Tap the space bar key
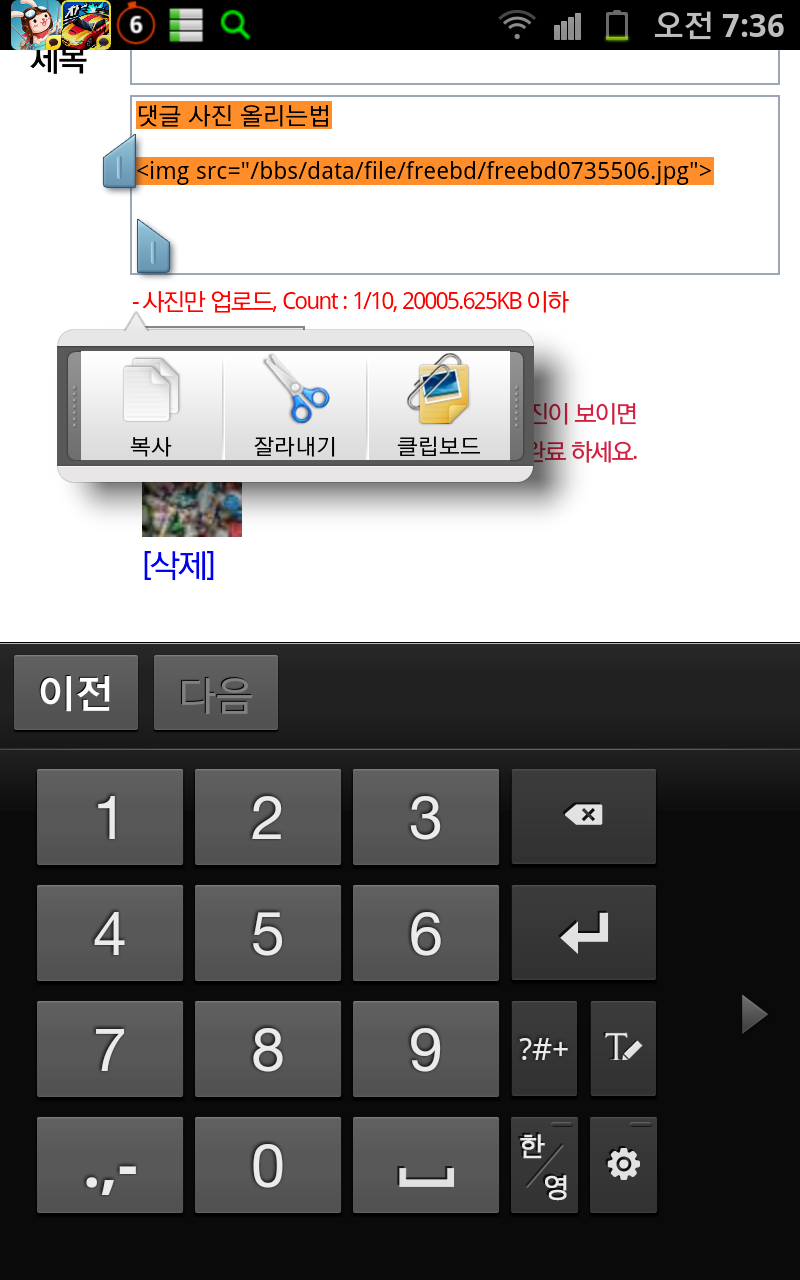The height and width of the screenshot is (1280, 800). [x=426, y=1164]
